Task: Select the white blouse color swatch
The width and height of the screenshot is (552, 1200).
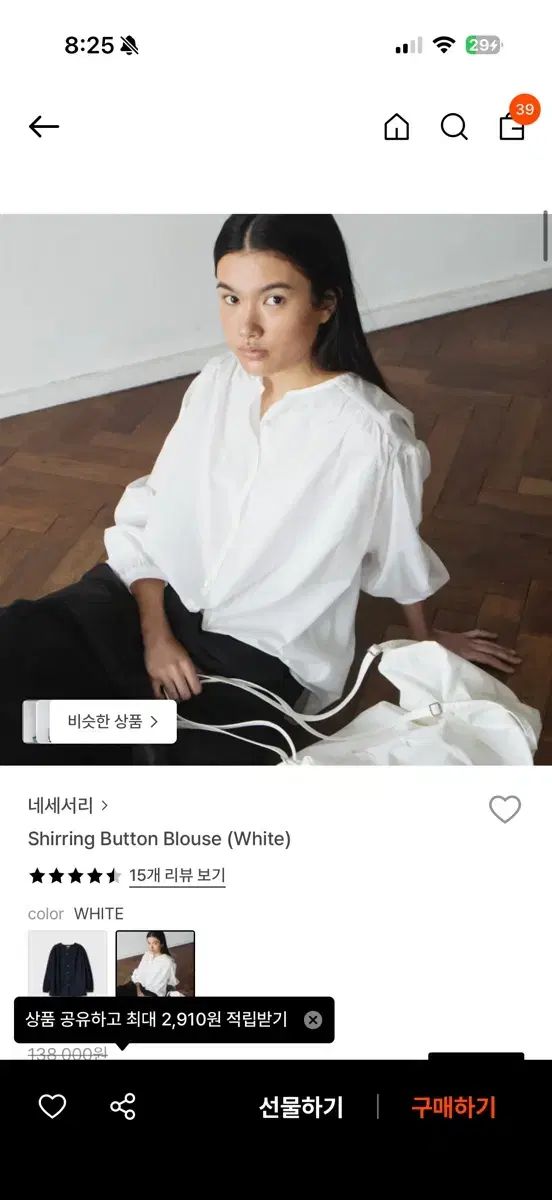Action: pos(155,964)
